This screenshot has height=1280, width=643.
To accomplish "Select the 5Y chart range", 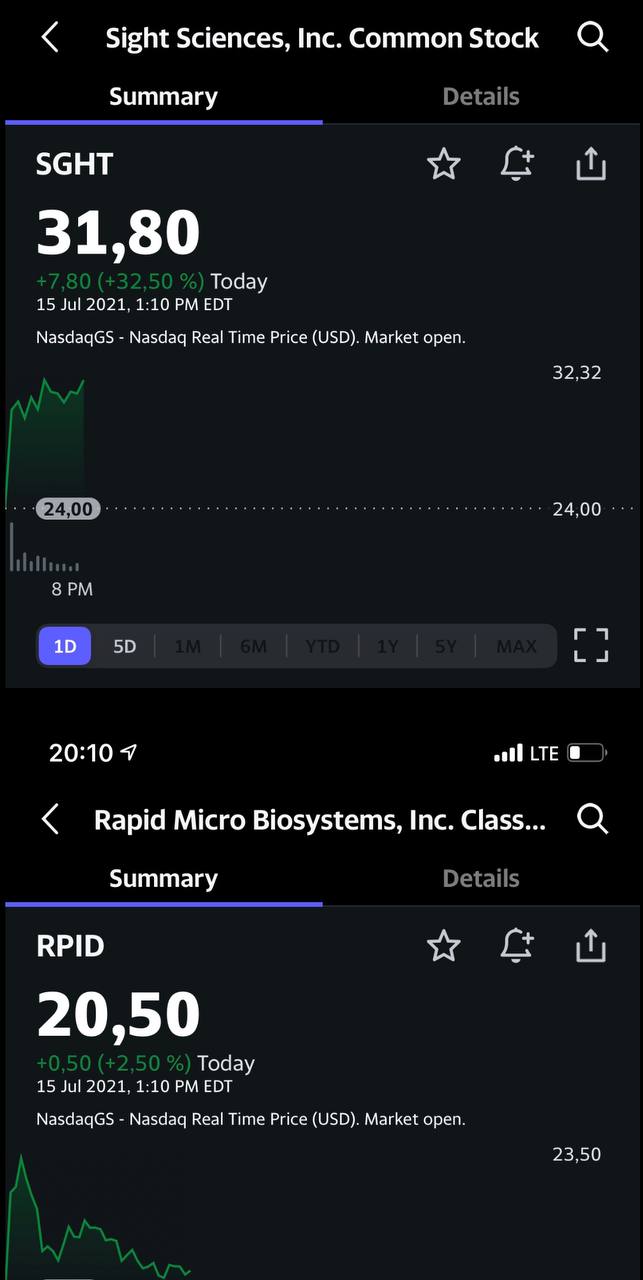I will pyautogui.click(x=446, y=646).
